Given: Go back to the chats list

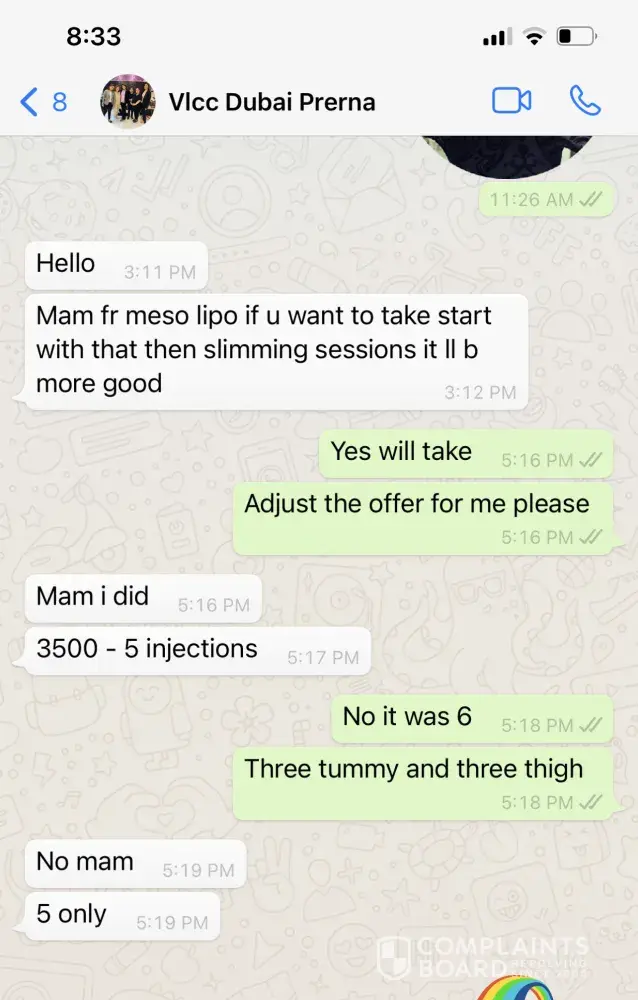Looking at the screenshot, I should (42, 101).
